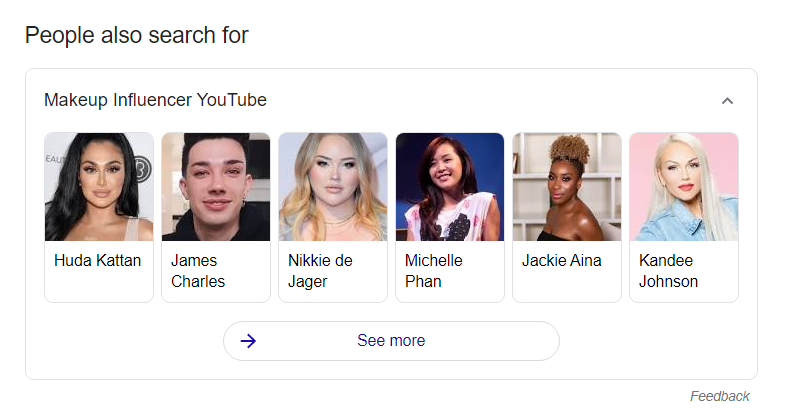View the Michelle Phan card
The height and width of the screenshot is (416, 795).
[x=450, y=217]
